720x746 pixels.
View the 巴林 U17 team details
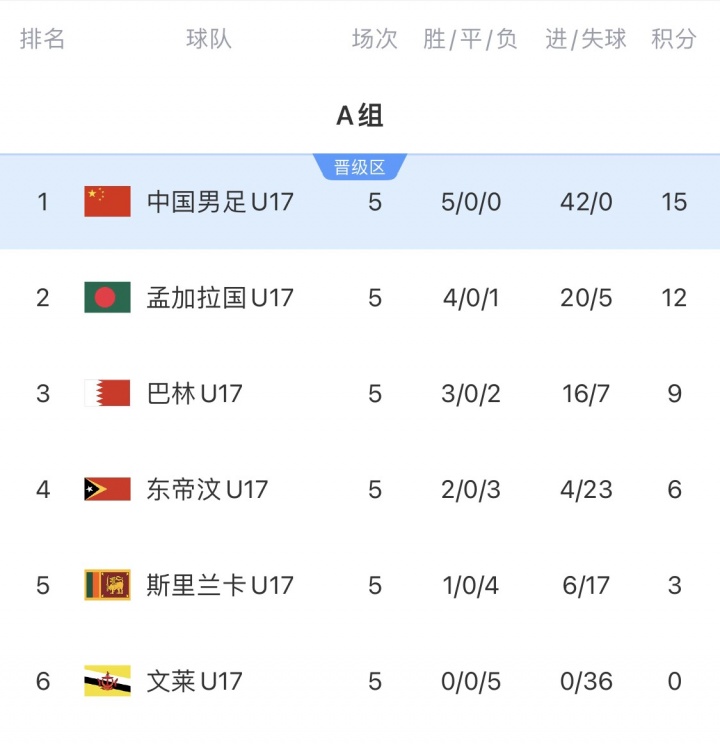(x=195, y=394)
